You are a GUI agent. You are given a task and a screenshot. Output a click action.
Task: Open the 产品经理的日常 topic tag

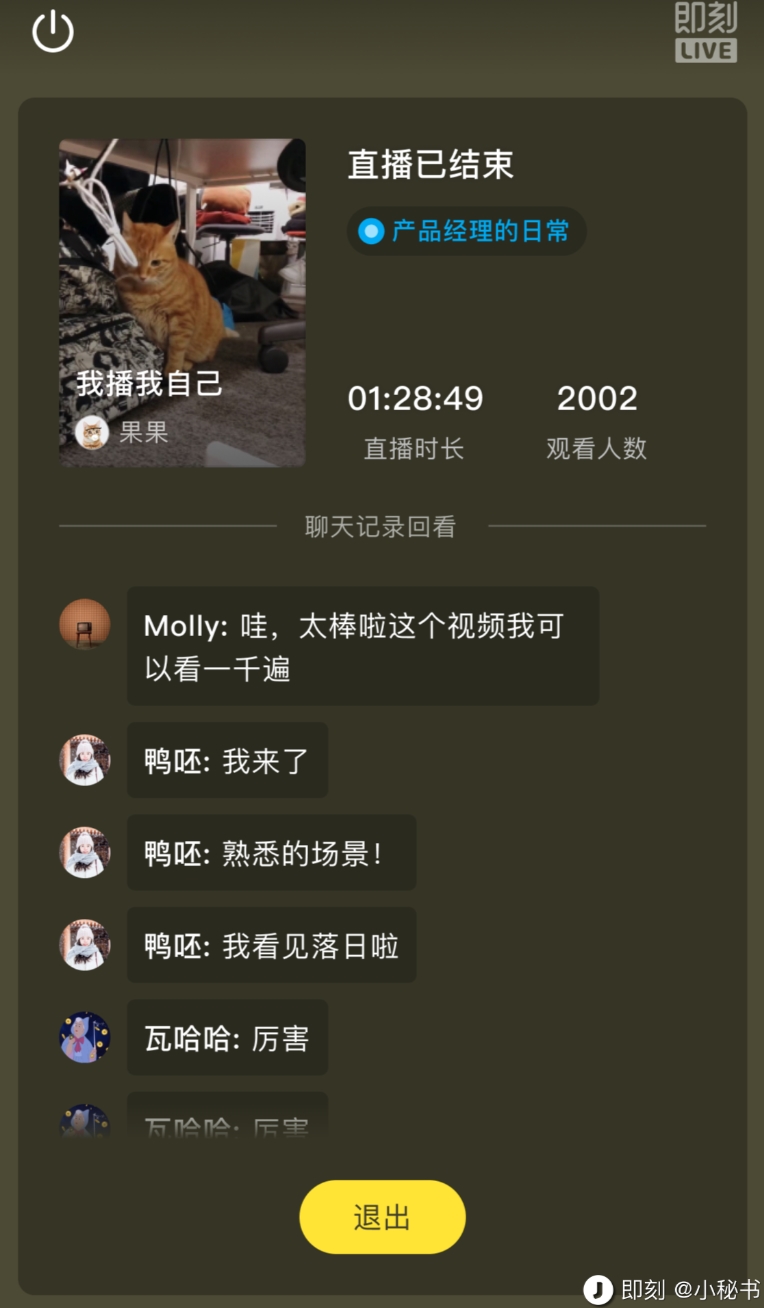(x=465, y=231)
